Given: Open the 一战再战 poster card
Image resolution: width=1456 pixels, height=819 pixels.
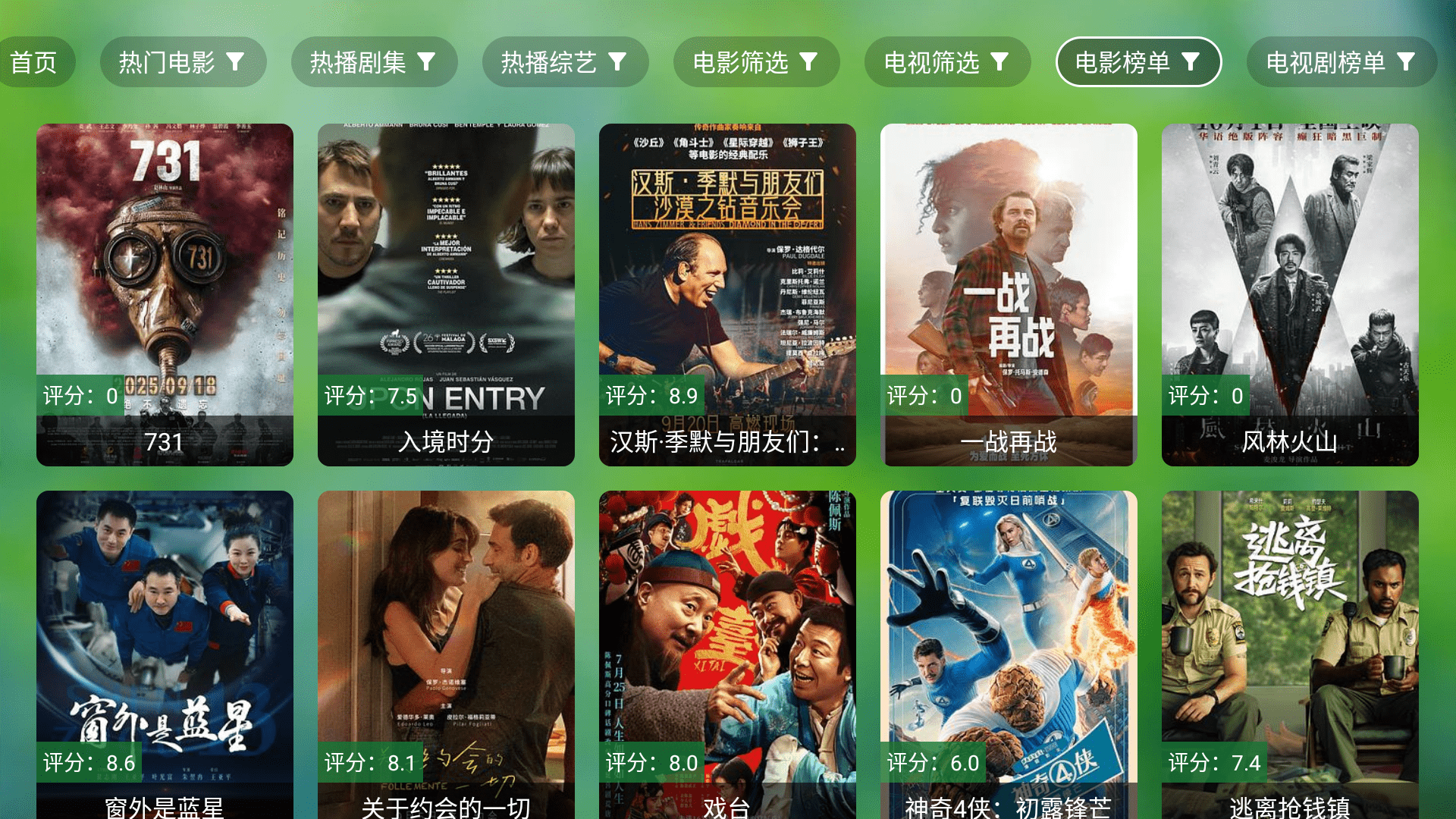Looking at the screenshot, I should [1009, 294].
